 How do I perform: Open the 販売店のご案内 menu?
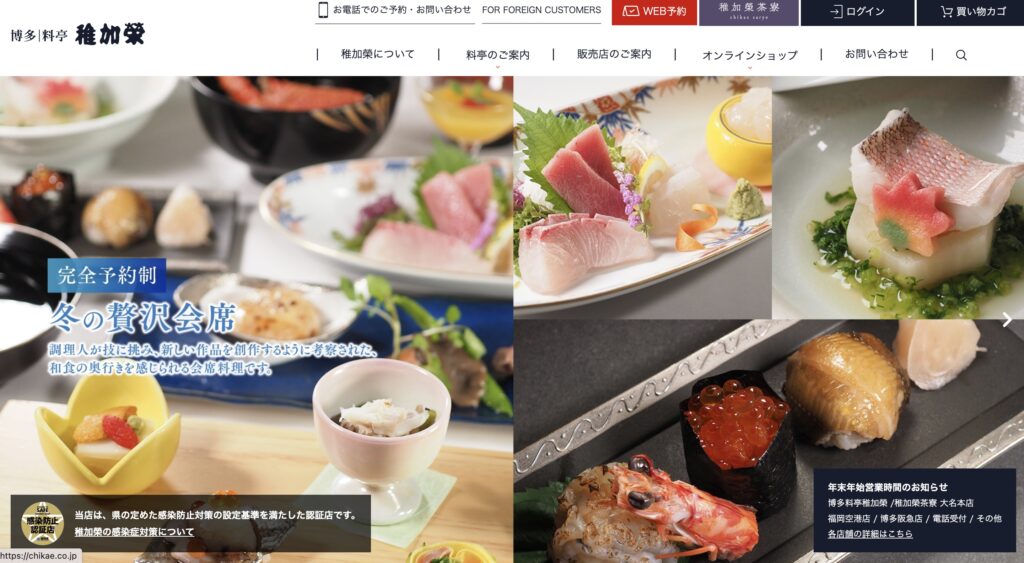coord(613,54)
